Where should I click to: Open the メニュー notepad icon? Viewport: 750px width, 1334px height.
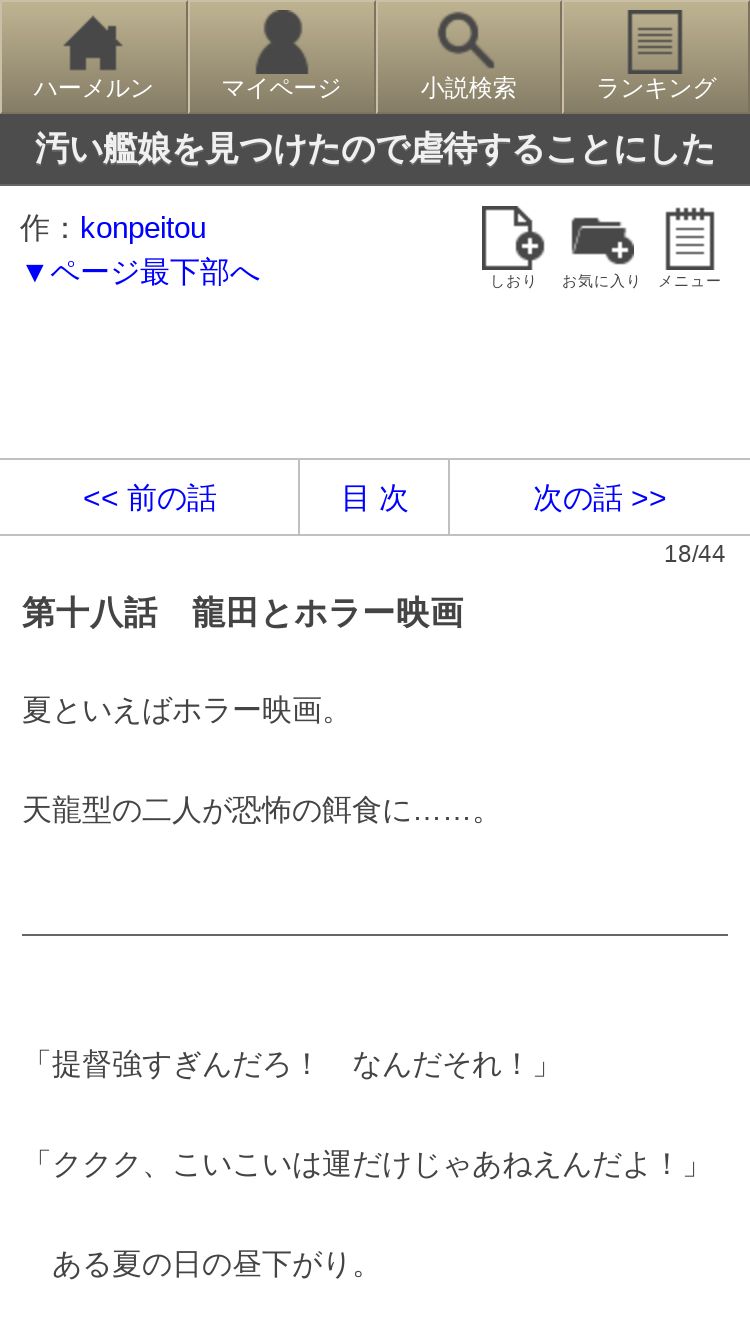click(689, 248)
